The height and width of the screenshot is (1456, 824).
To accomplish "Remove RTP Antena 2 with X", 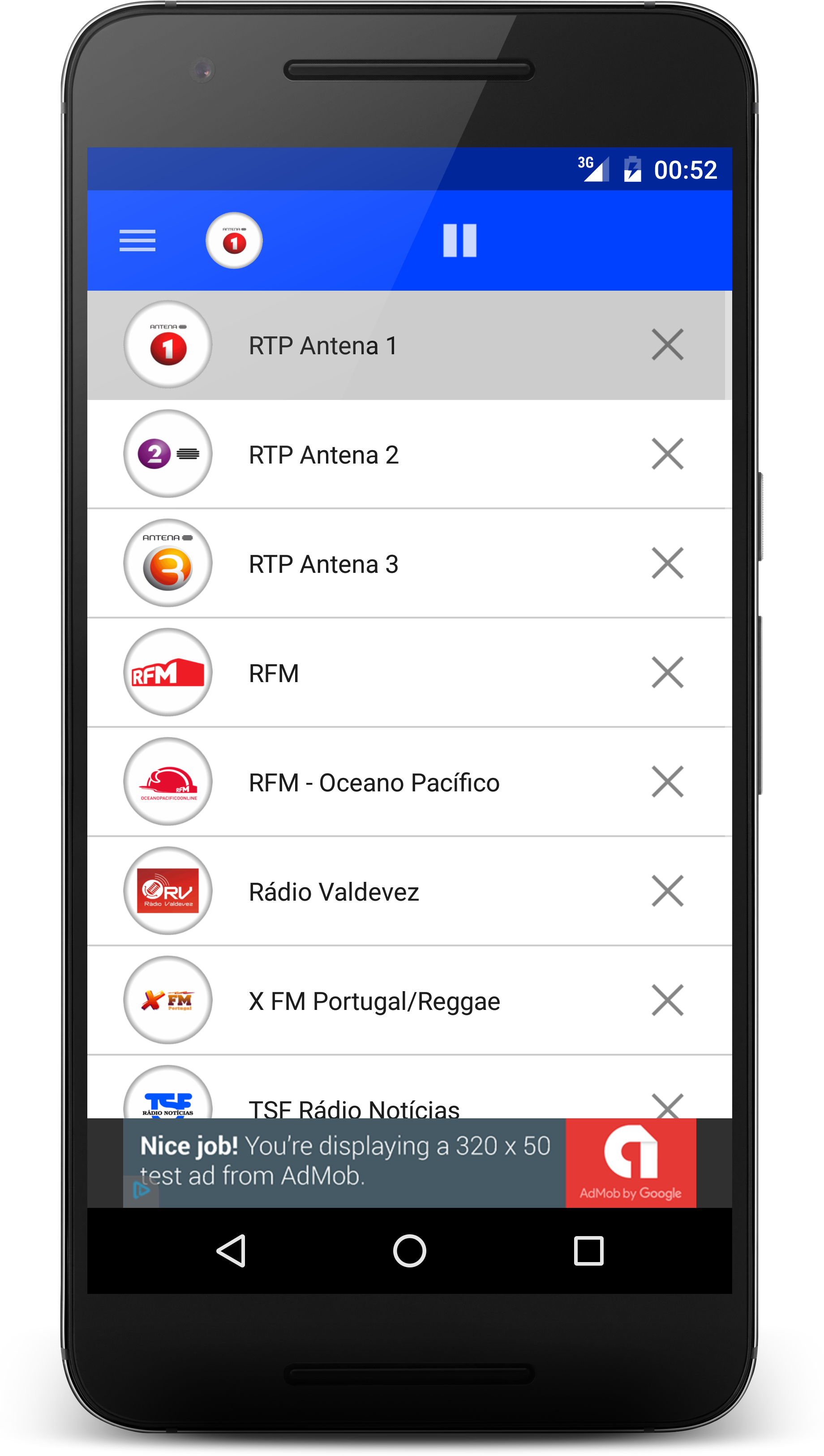I will click(667, 454).
